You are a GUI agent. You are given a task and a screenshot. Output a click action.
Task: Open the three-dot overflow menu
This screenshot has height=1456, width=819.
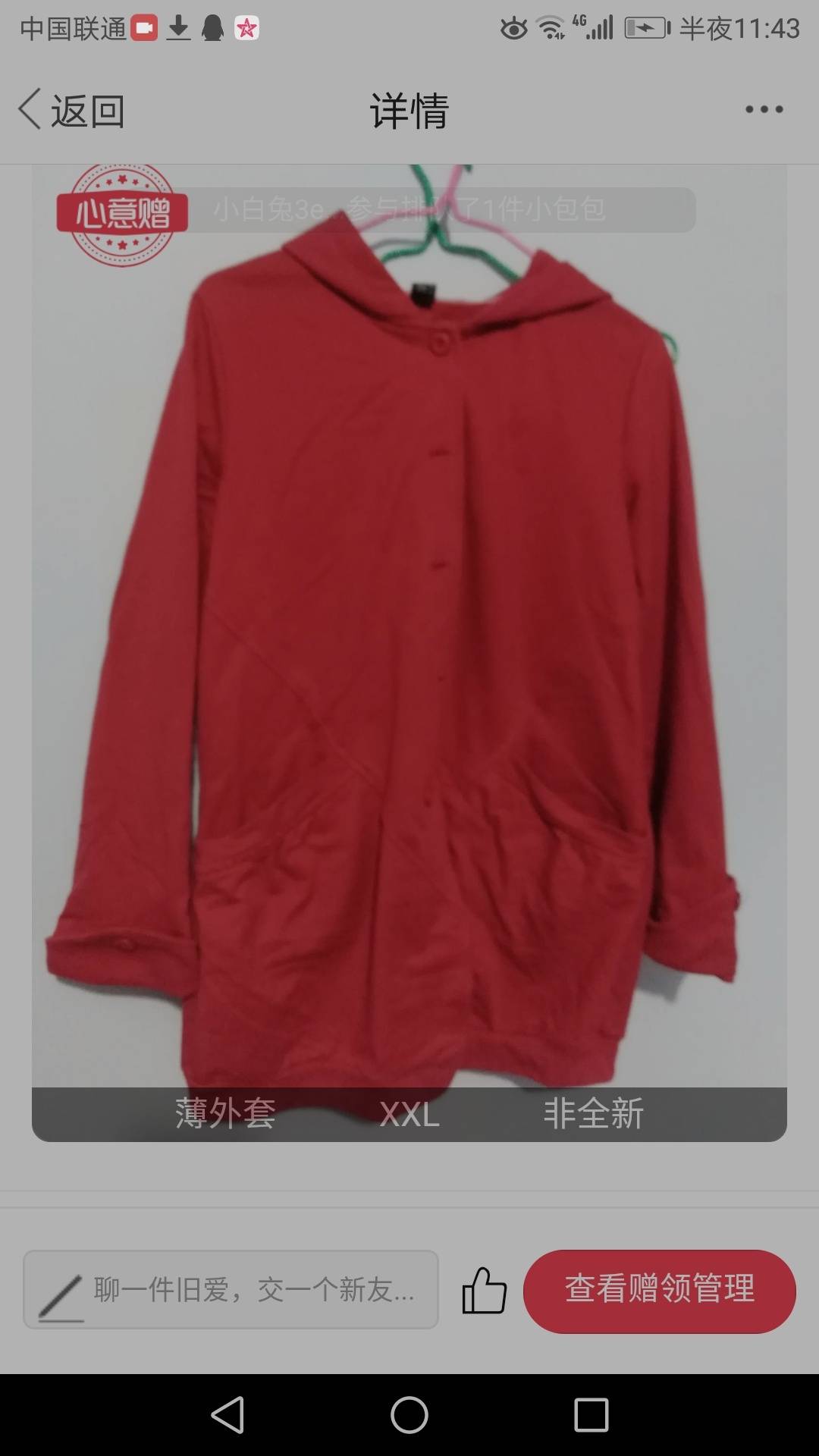(764, 110)
